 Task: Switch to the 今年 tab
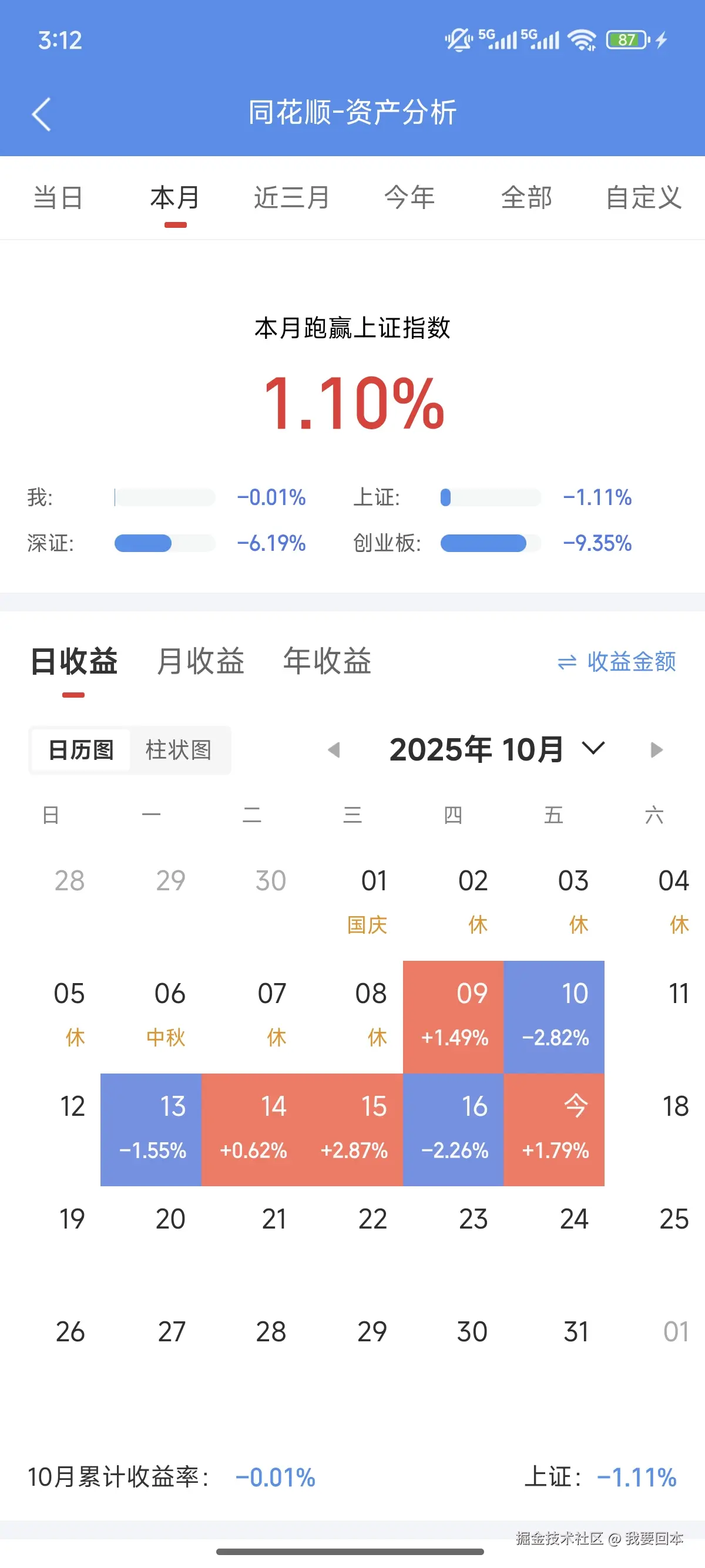410,197
